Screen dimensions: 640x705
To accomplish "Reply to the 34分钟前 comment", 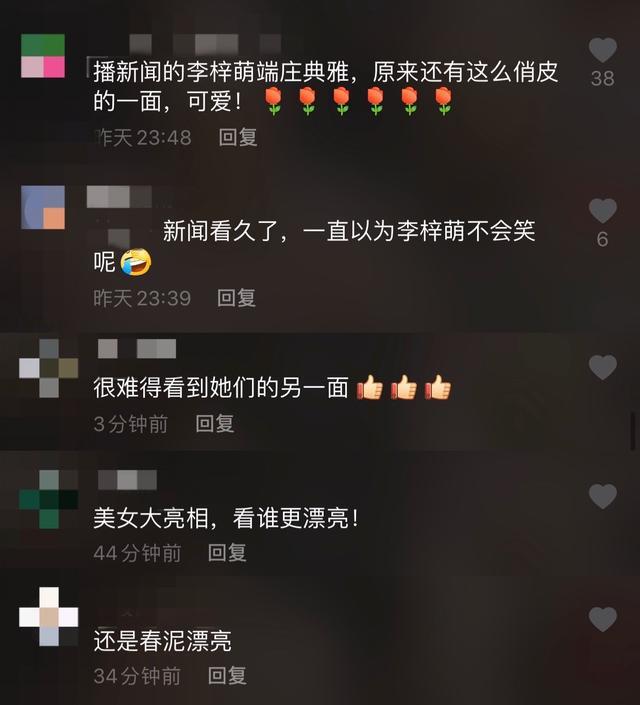I will point(227,676).
